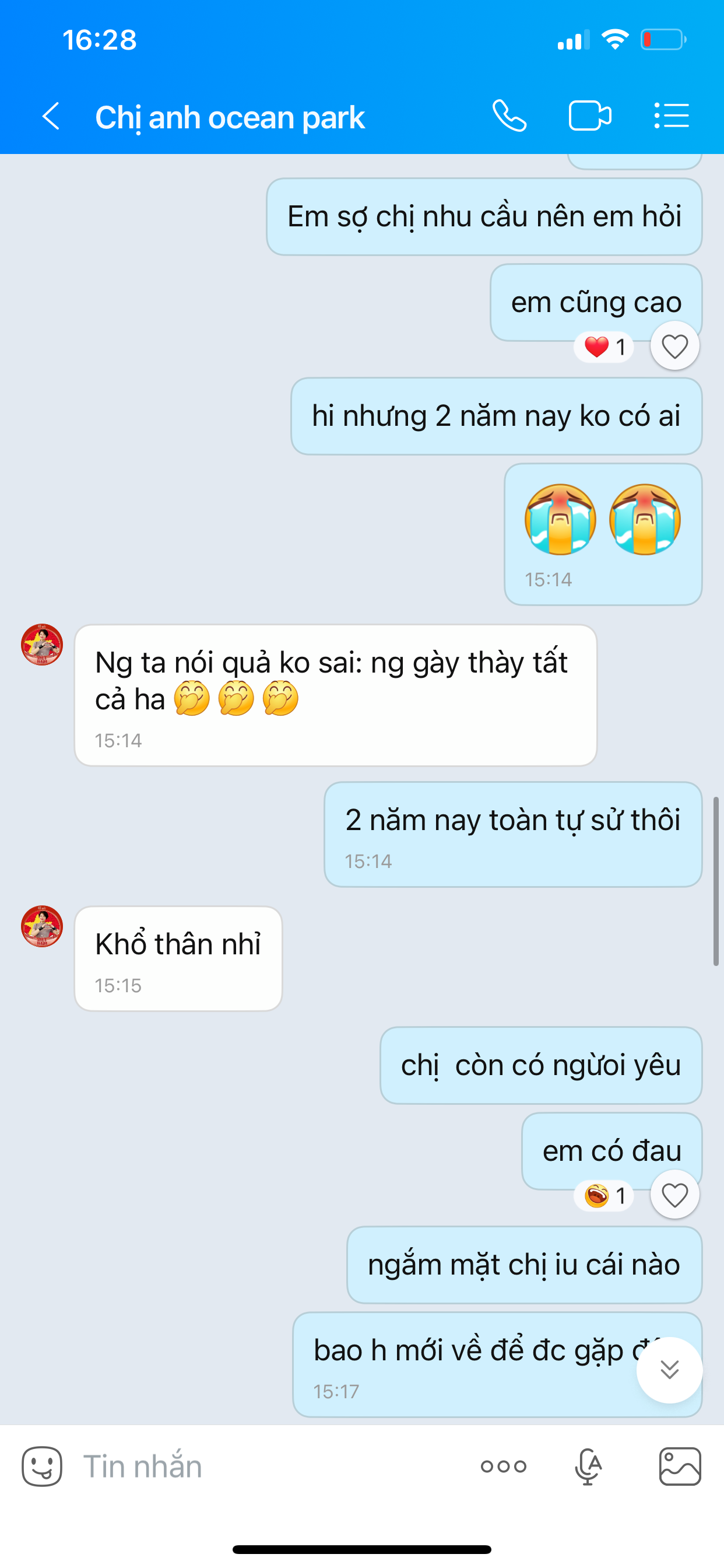This screenshot has width=724, height=1568.
Task: Start a video call
Action: [589, 116]
